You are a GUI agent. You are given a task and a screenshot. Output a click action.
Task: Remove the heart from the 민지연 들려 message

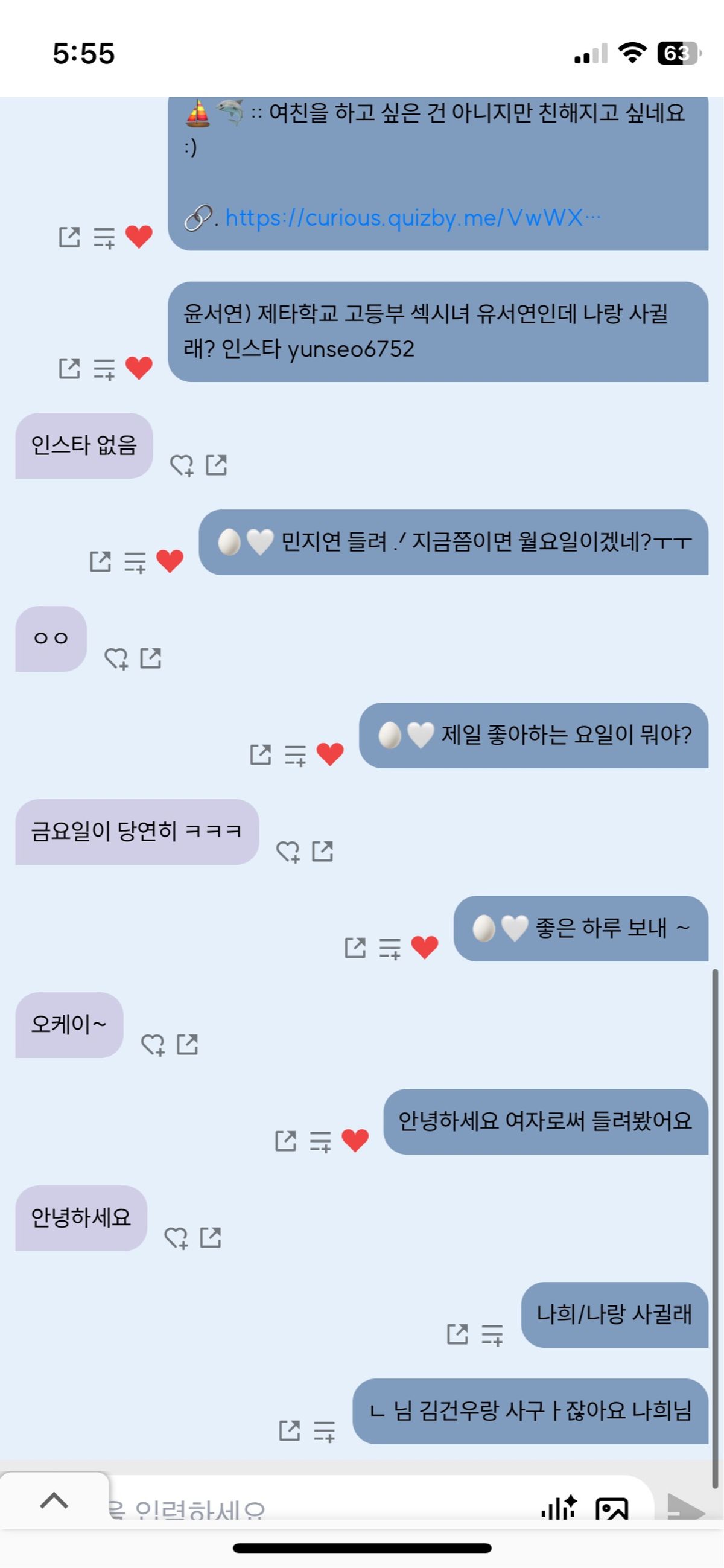[170, 561]
